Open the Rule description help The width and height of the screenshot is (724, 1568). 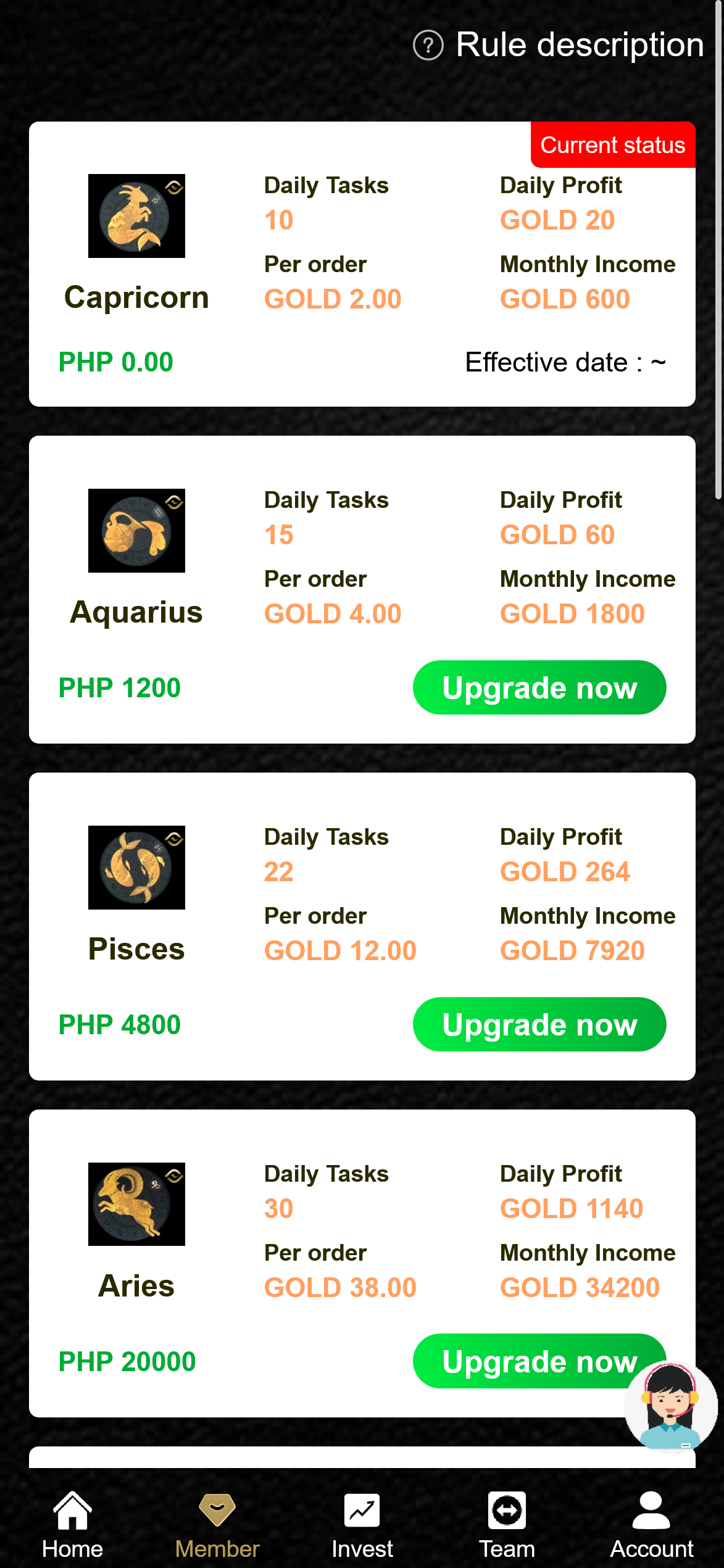click(x=558, y=45)
